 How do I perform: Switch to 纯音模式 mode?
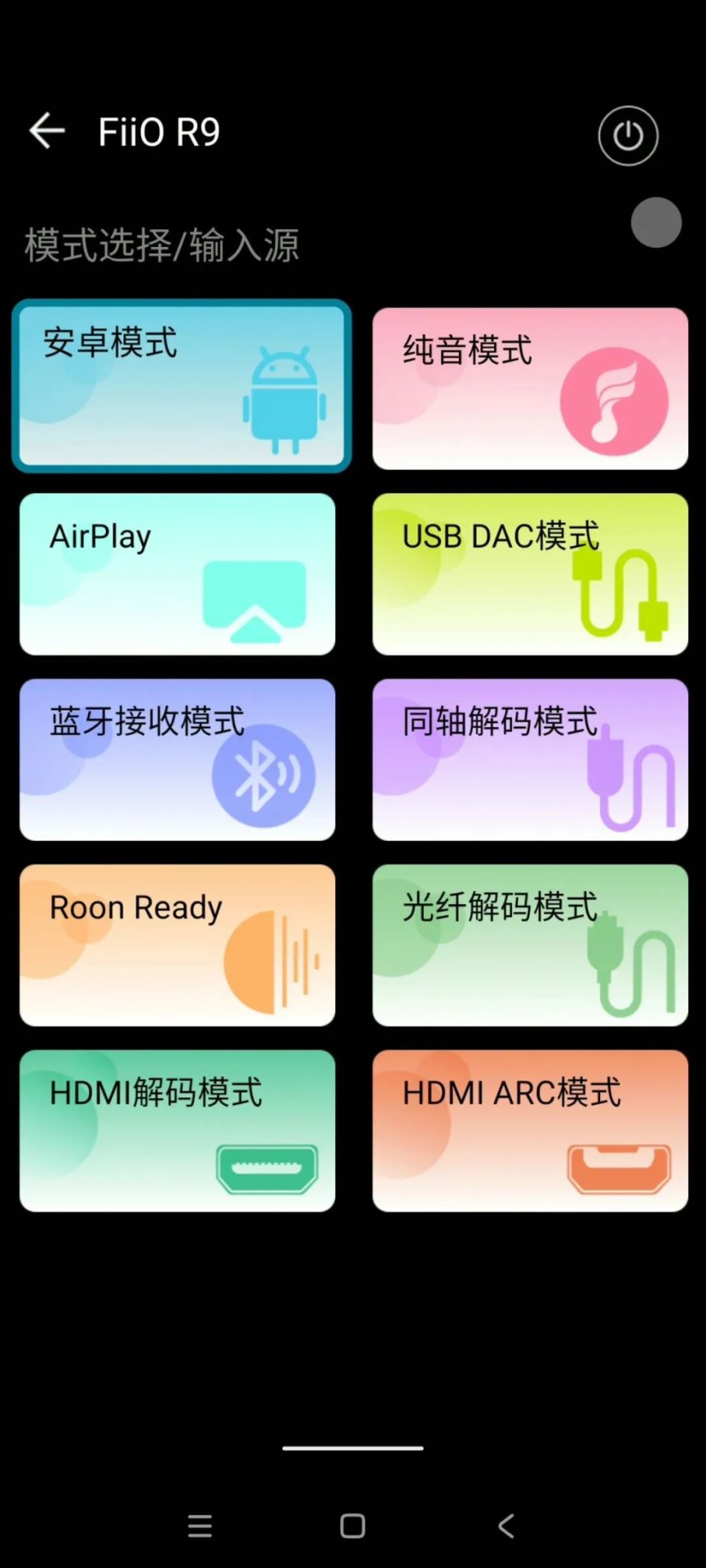click(x=529, y=386)
